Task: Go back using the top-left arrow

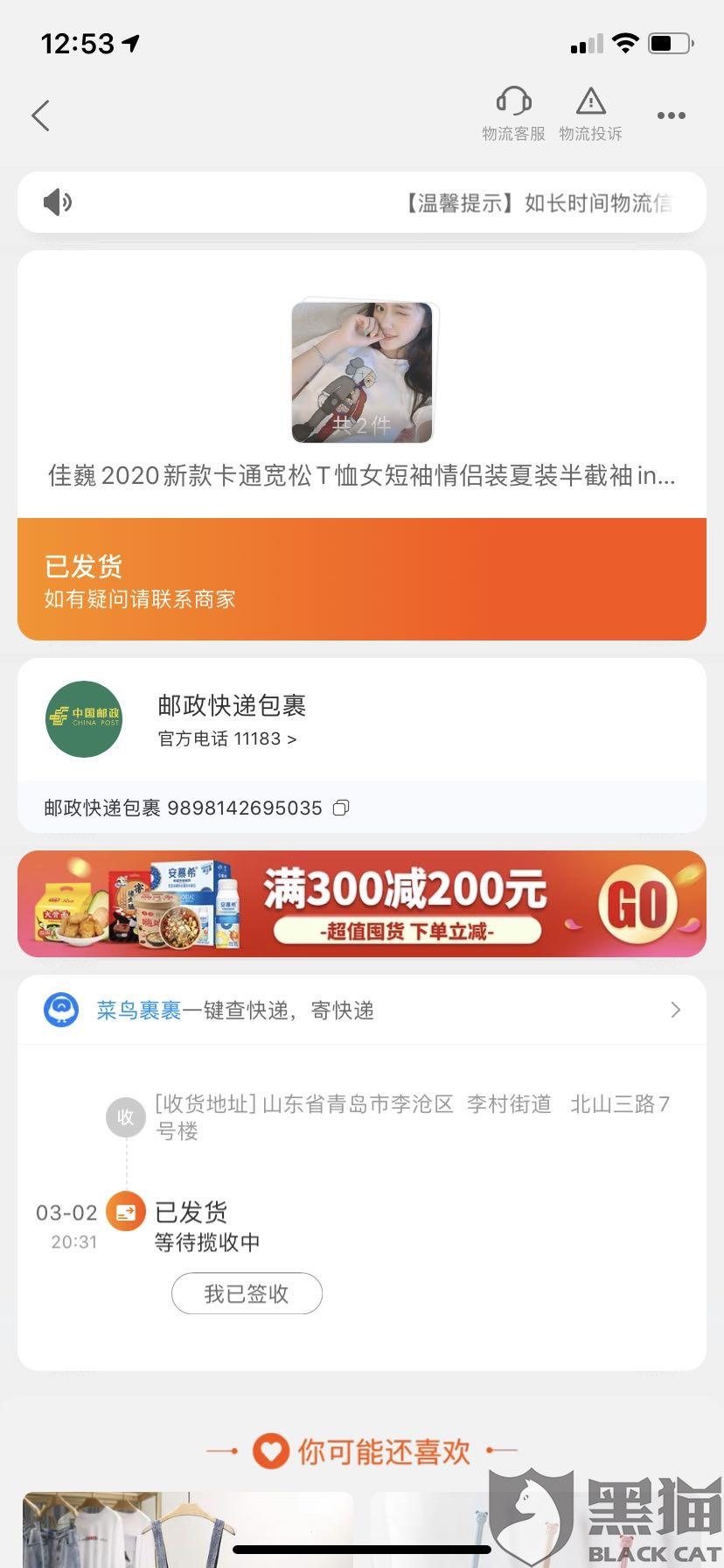Action: tap(40, 115)
